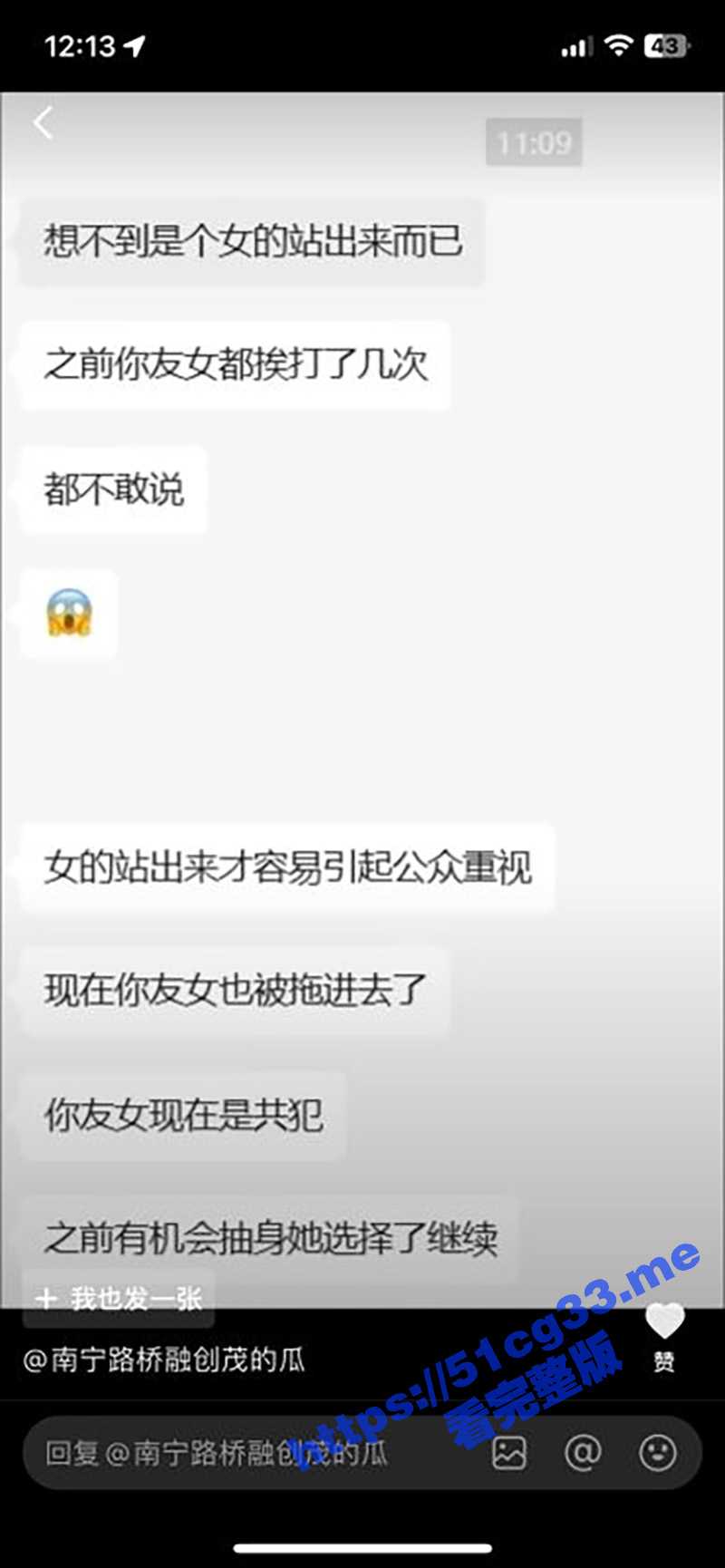Mention someone with the @ icon

coord(583,1453)
